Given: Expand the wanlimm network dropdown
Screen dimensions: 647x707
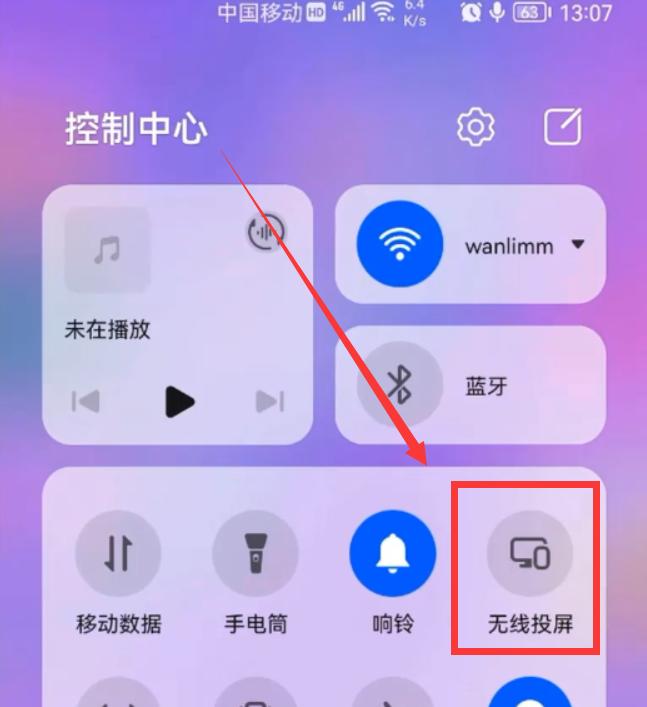Looking at the screenshot, I should tap(577, 244).
